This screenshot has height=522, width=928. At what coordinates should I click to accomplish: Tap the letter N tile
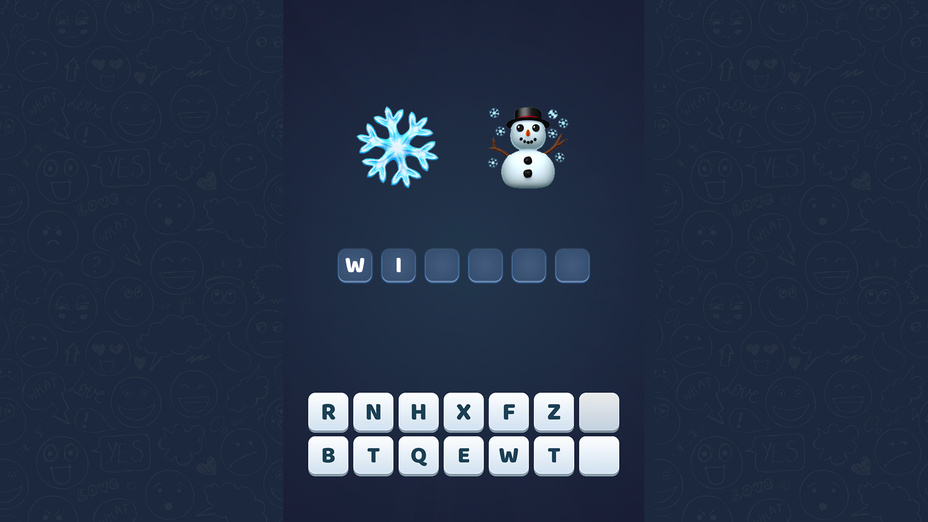tap(373, 411)
